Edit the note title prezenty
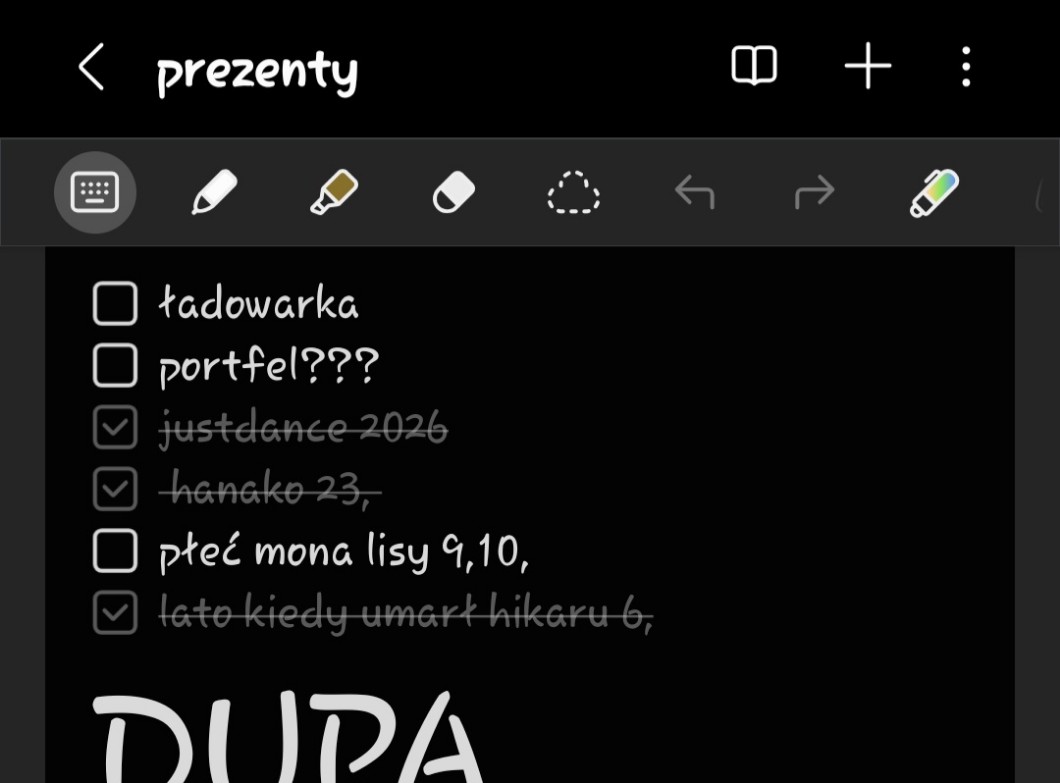Image resolution: width=1060 pixels, height=783 pixels. (257, 70)
